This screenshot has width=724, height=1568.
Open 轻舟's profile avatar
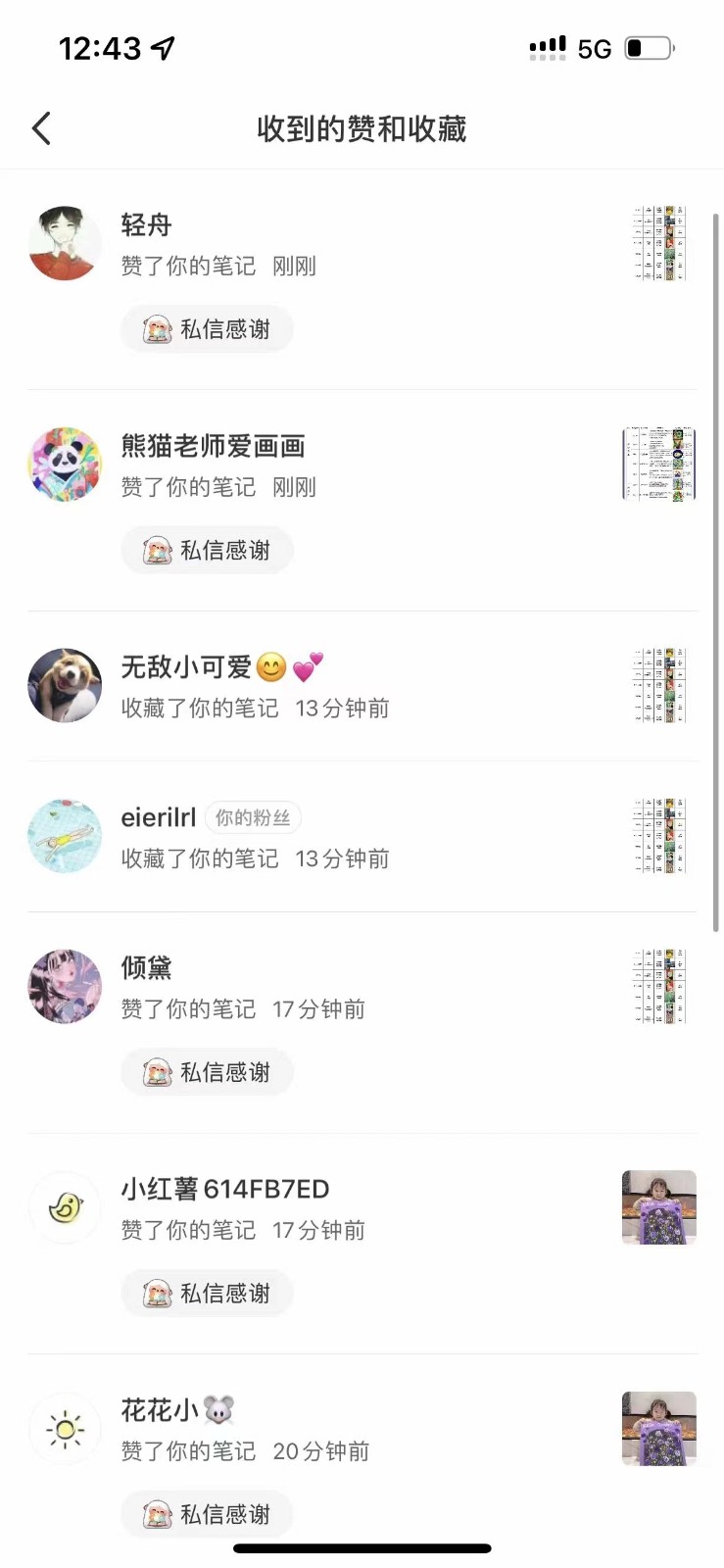click(64, 243)
